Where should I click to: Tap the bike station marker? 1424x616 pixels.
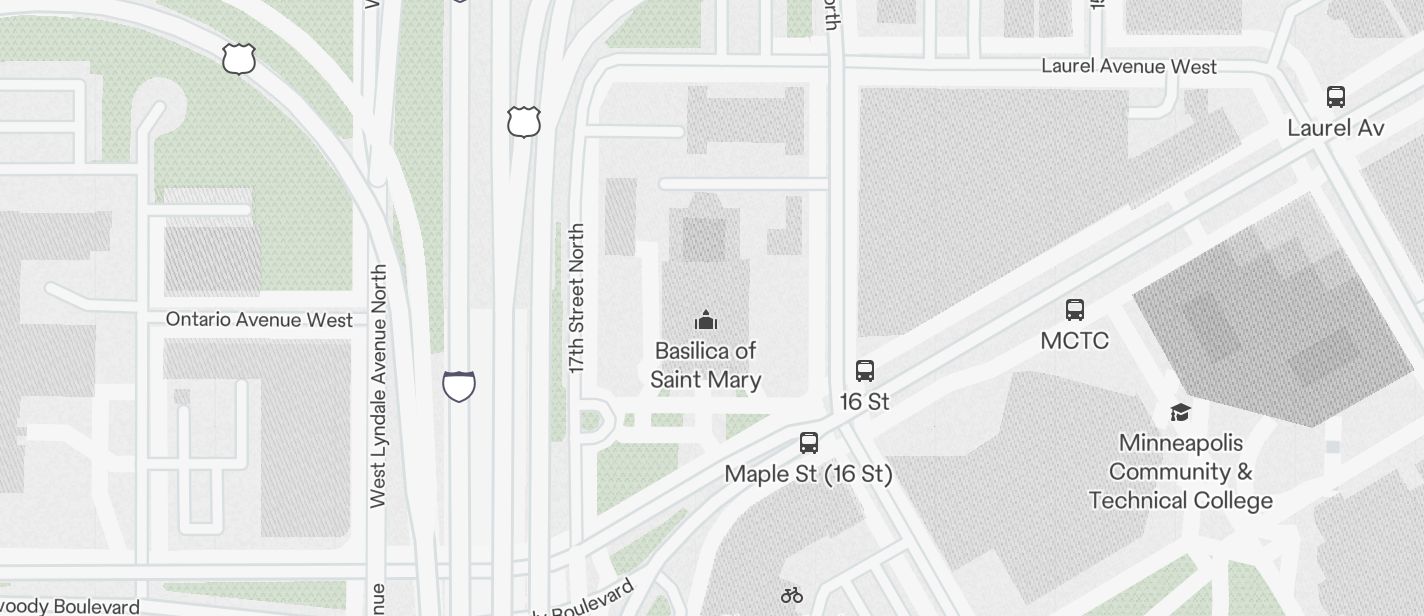point(792,595)
